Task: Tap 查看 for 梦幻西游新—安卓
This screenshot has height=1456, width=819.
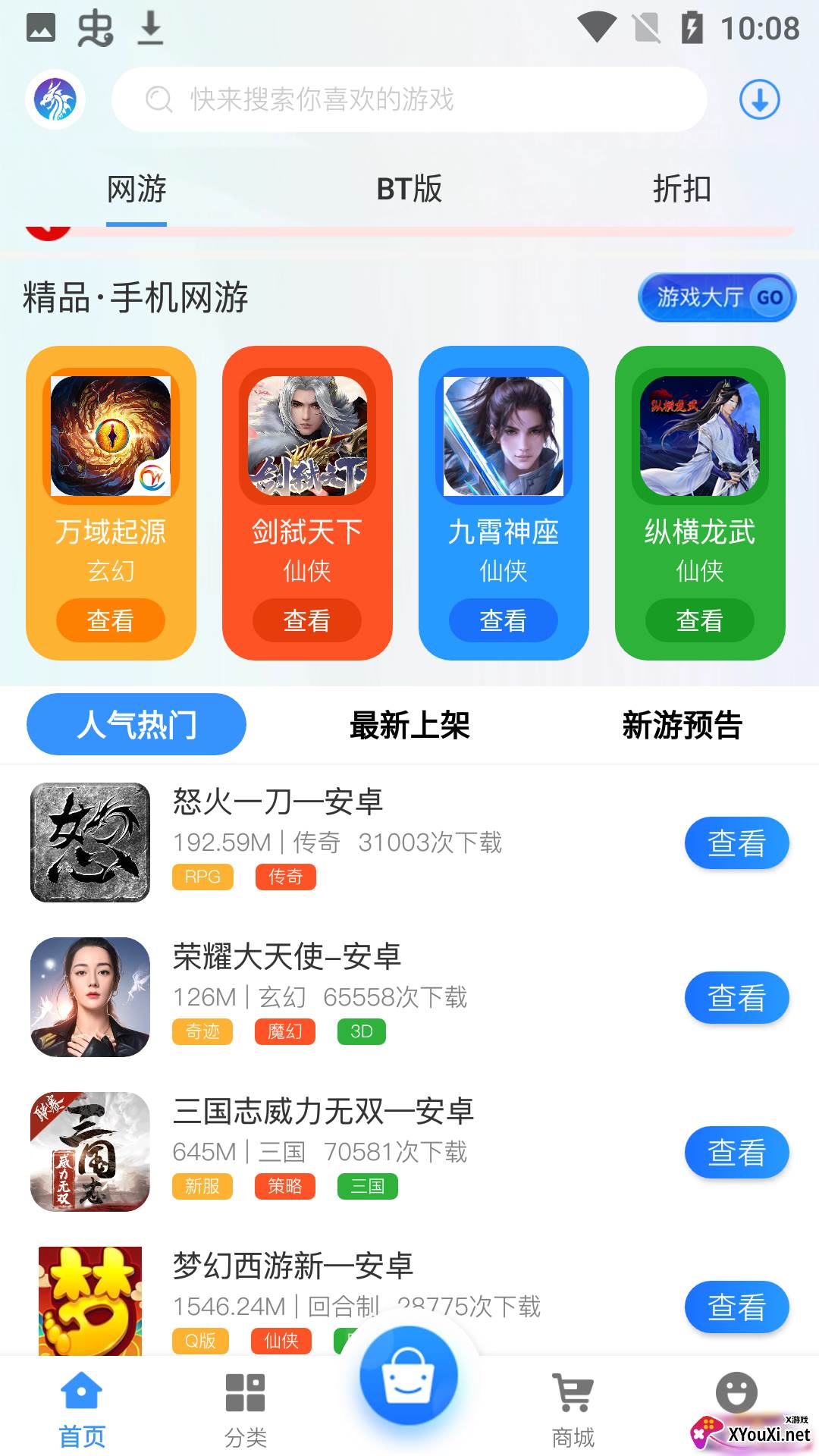Action: pyautogui.click(x=736, y=1307)
